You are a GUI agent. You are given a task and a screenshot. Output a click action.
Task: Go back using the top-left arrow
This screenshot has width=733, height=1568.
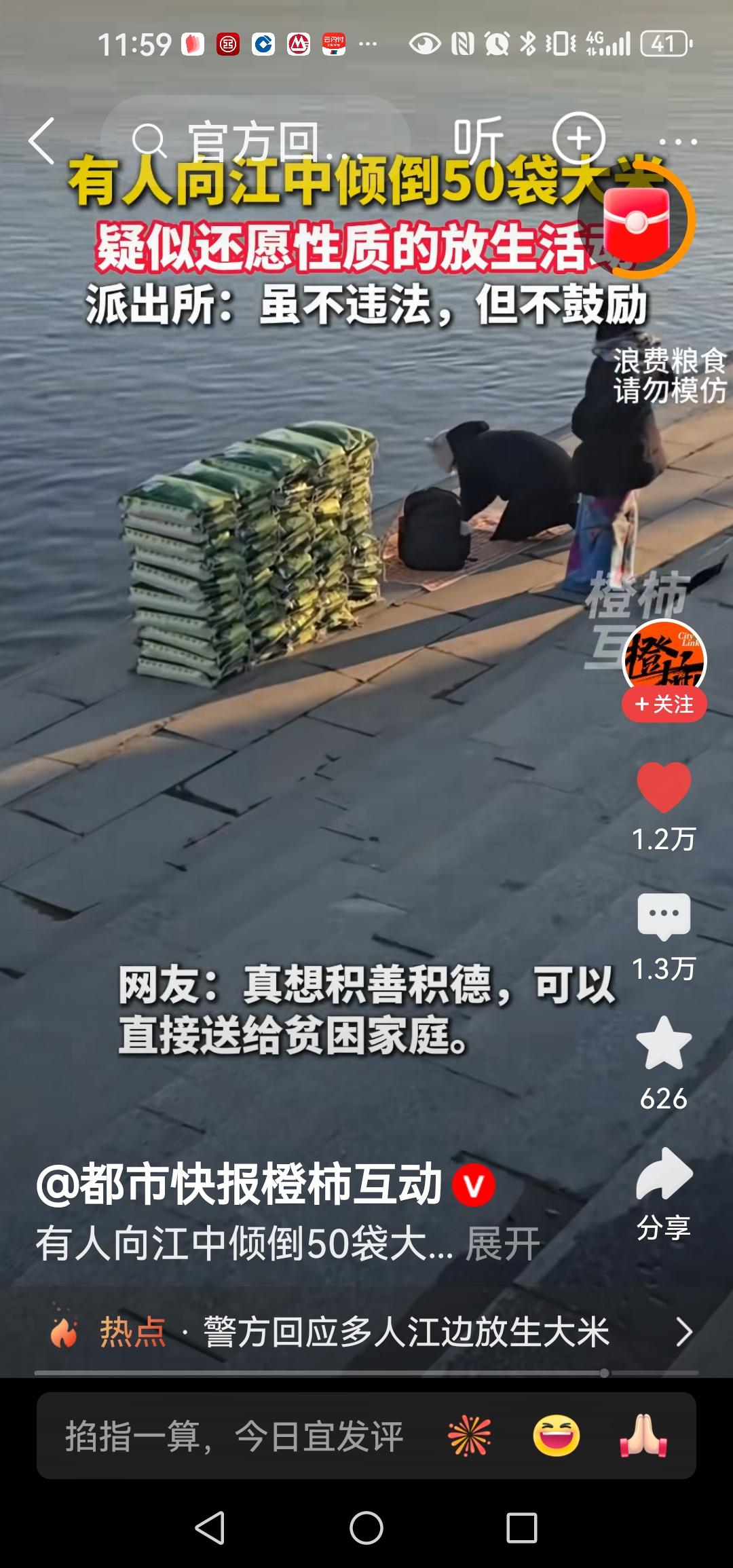click(x=42, y=141)
